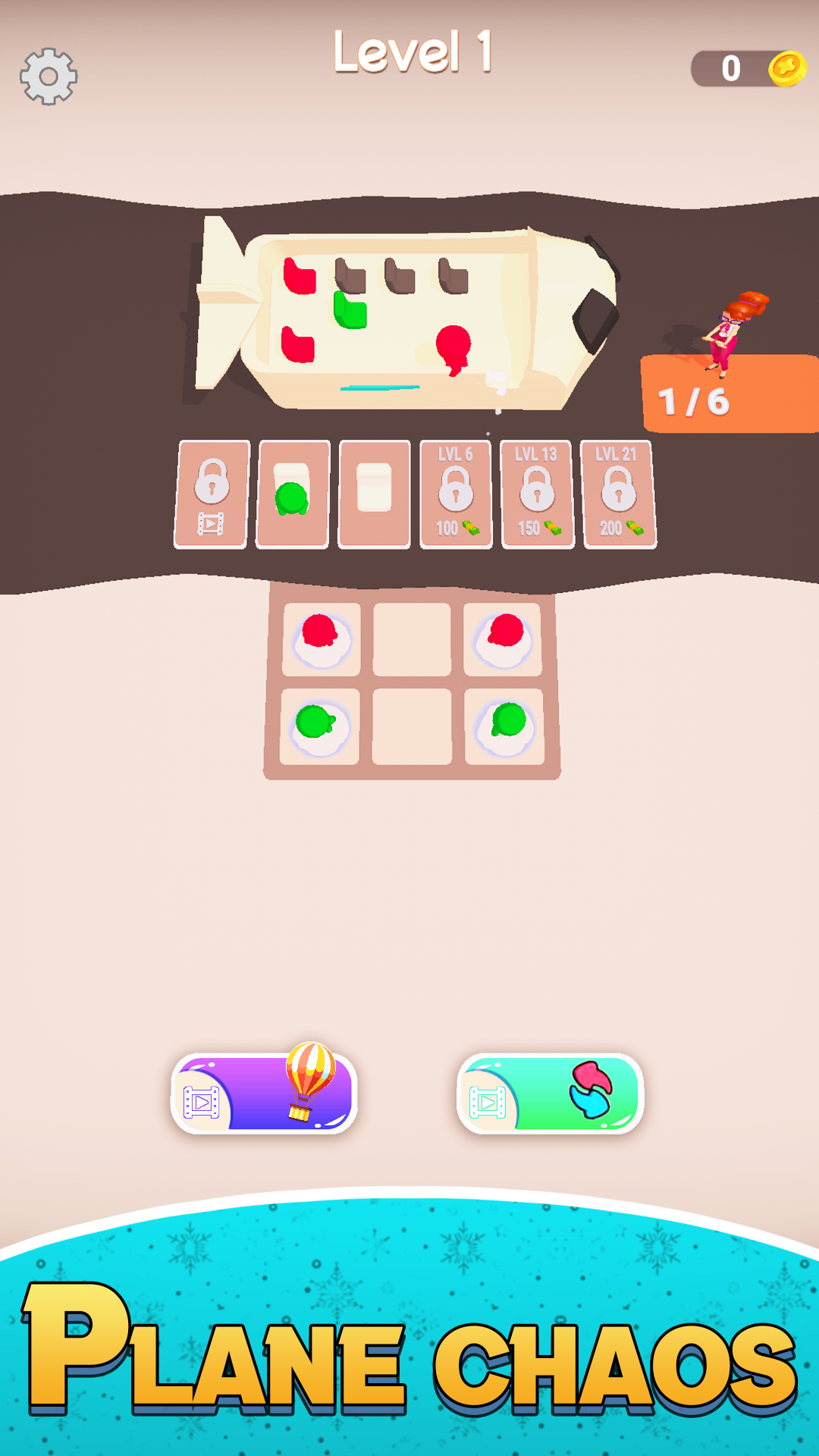Viewport: 819px width, 1456px height.
Task: Unlock the LVL 21 slot for 200
Action: coord(618,494)
